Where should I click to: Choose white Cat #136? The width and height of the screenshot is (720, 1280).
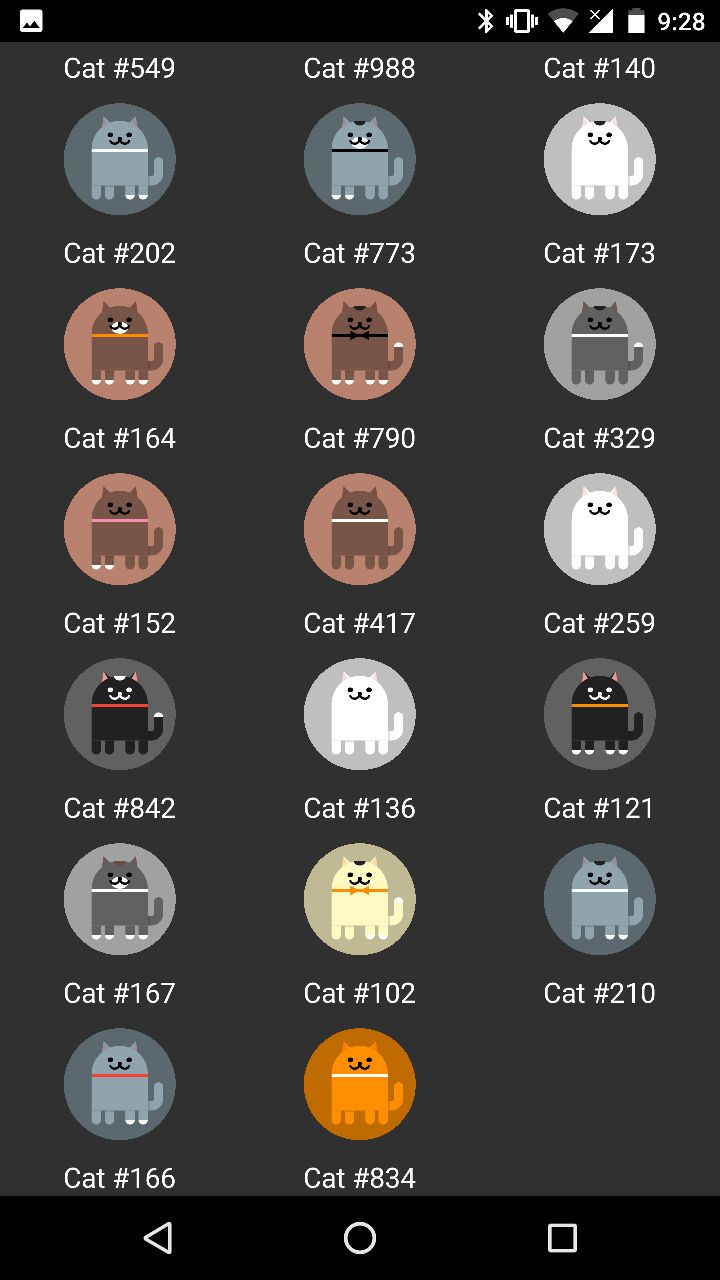click(360, 715)
